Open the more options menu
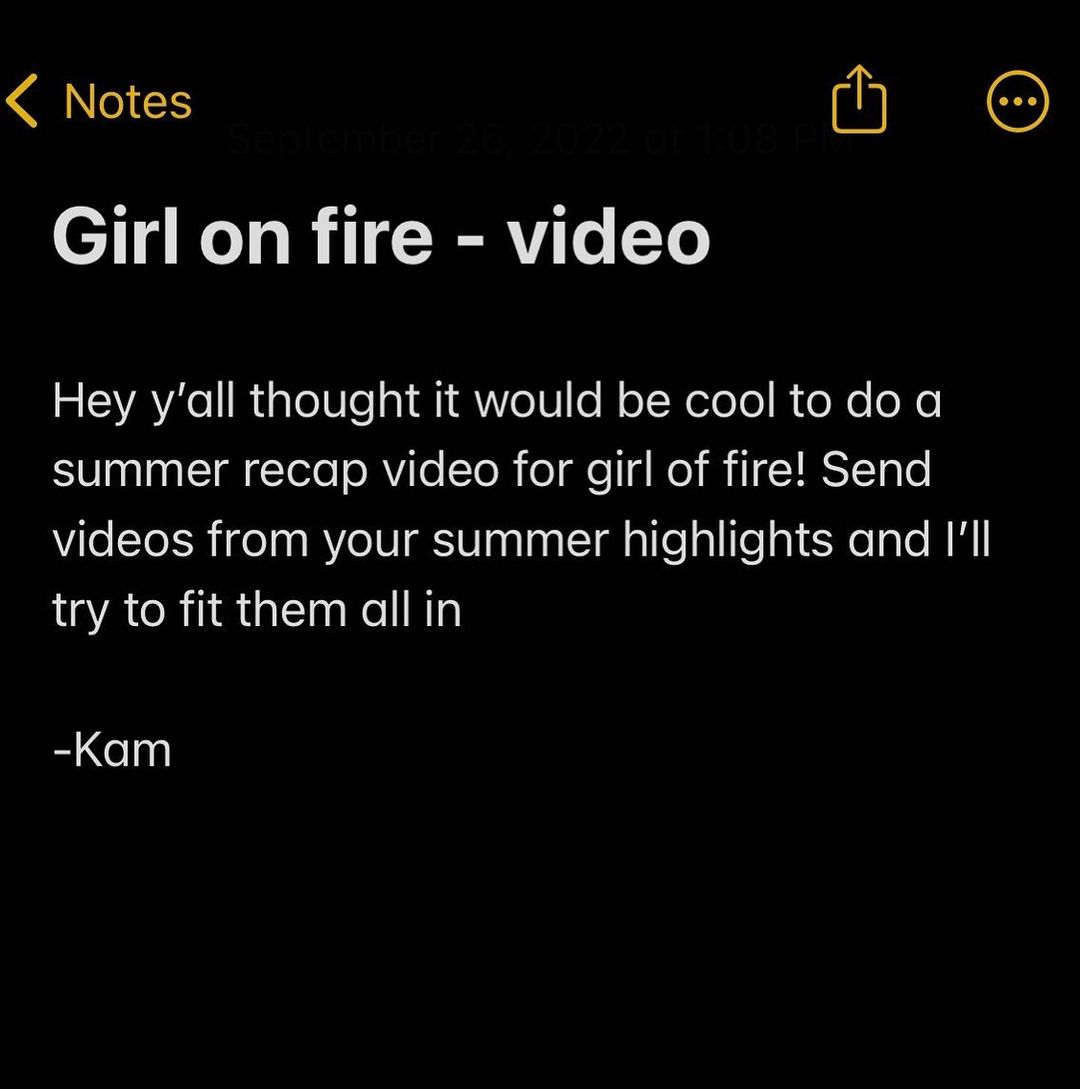Screen dimensions: 1080x1089 1017,102
